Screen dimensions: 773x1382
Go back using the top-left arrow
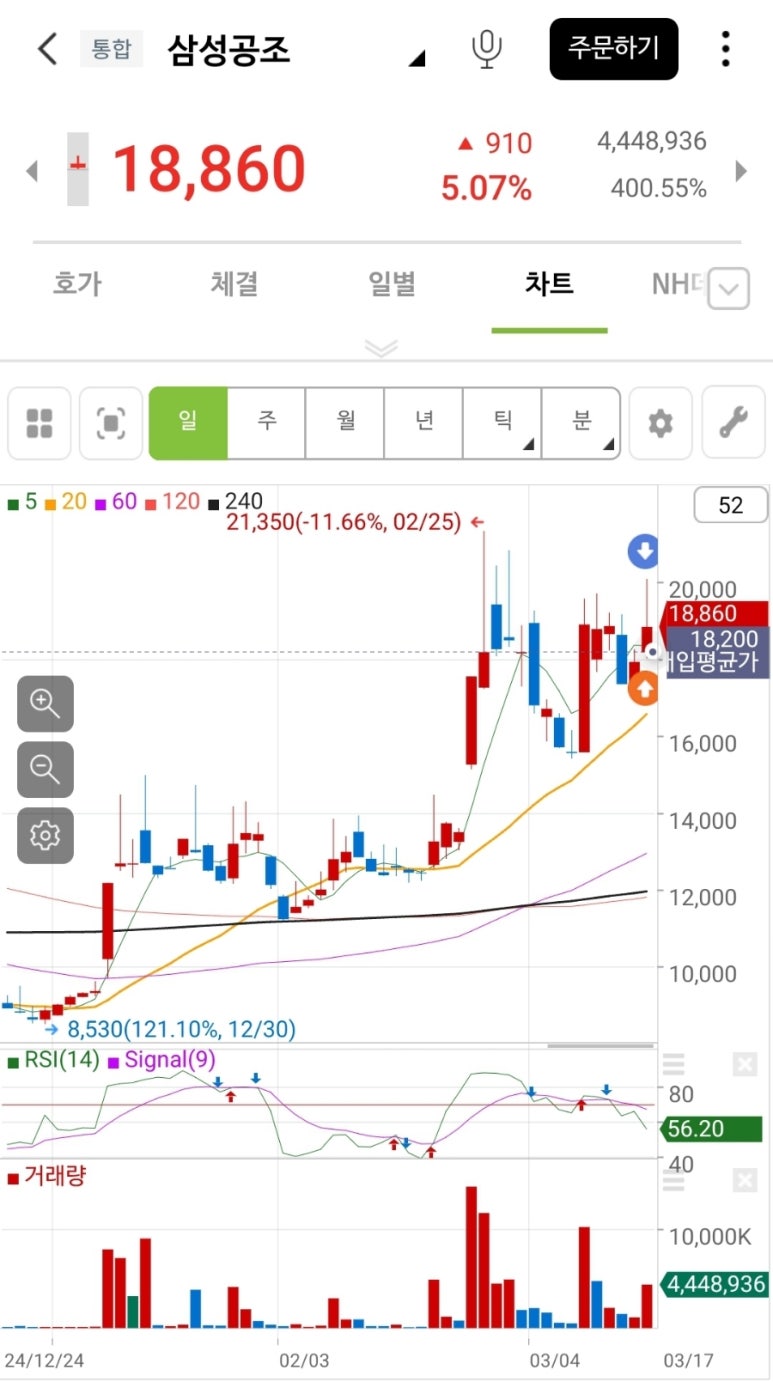47,48
